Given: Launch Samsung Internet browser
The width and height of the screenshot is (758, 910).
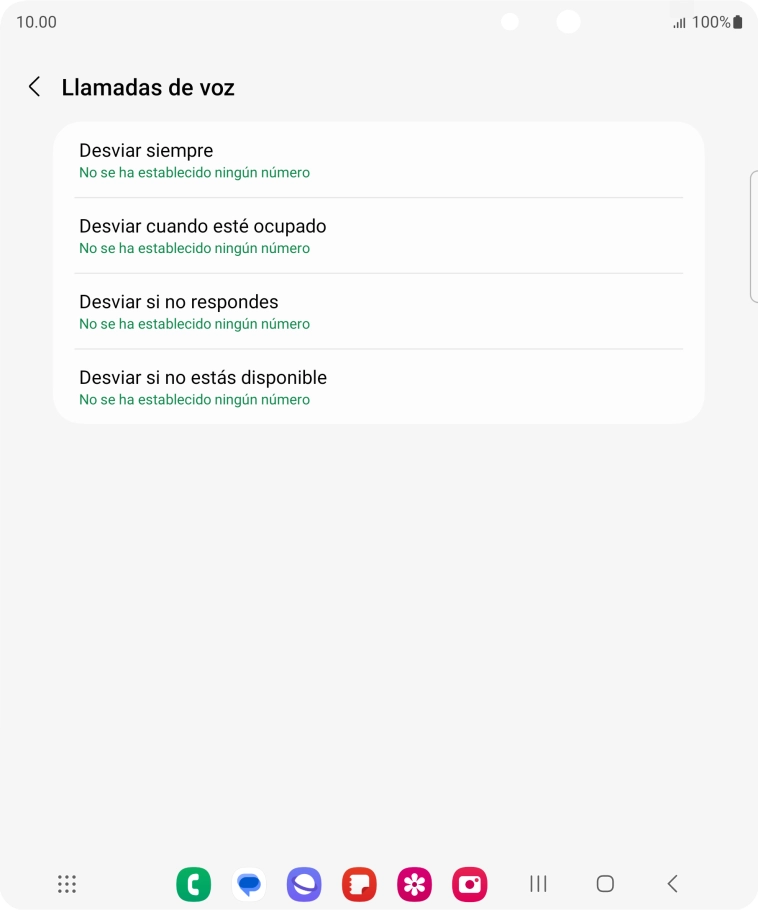Looking at the screenshot, I should [303, 884].
